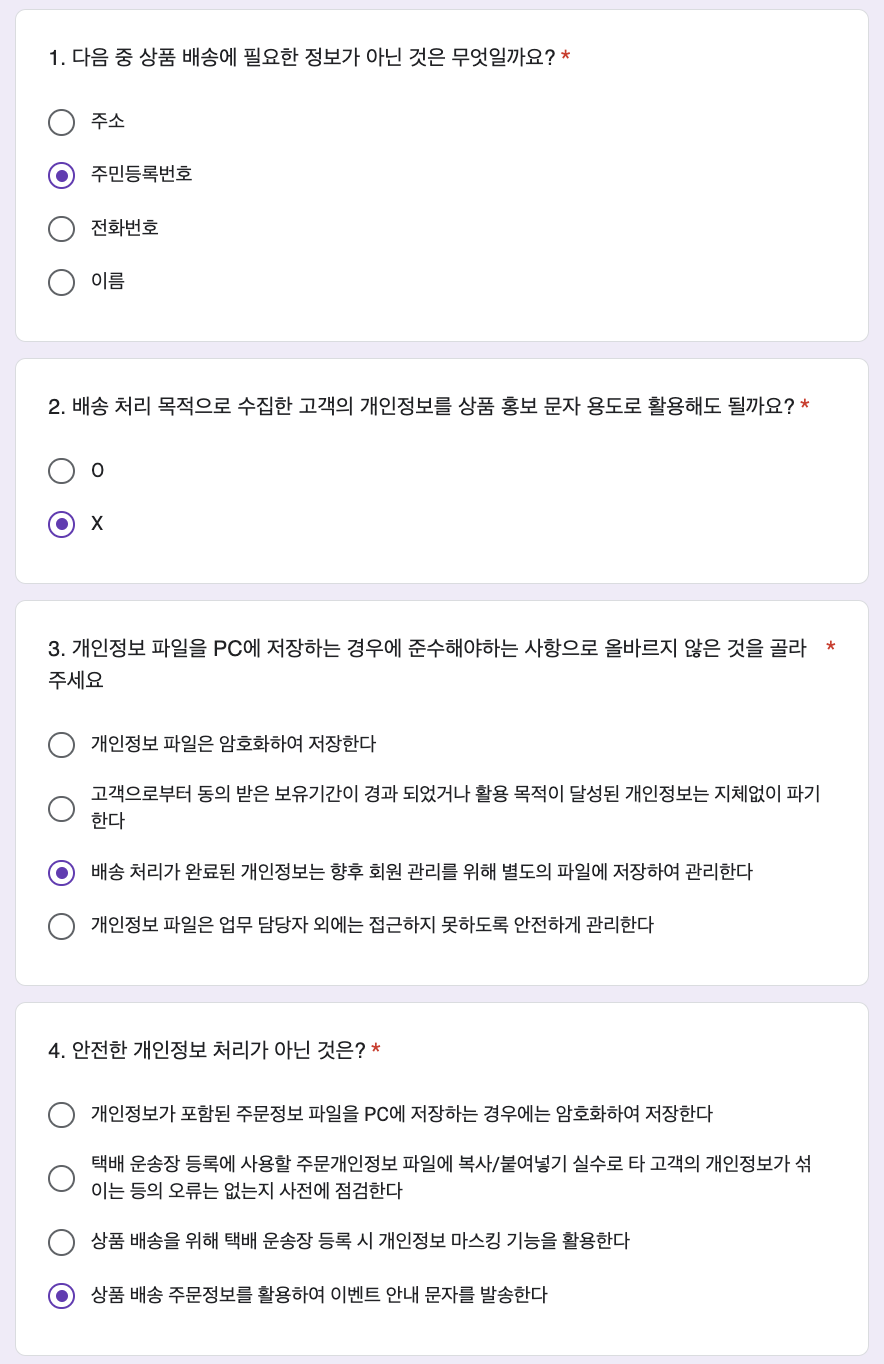
Task: Select the second option about 보유기간 경과 in question 3
Action: click(61, 809)
